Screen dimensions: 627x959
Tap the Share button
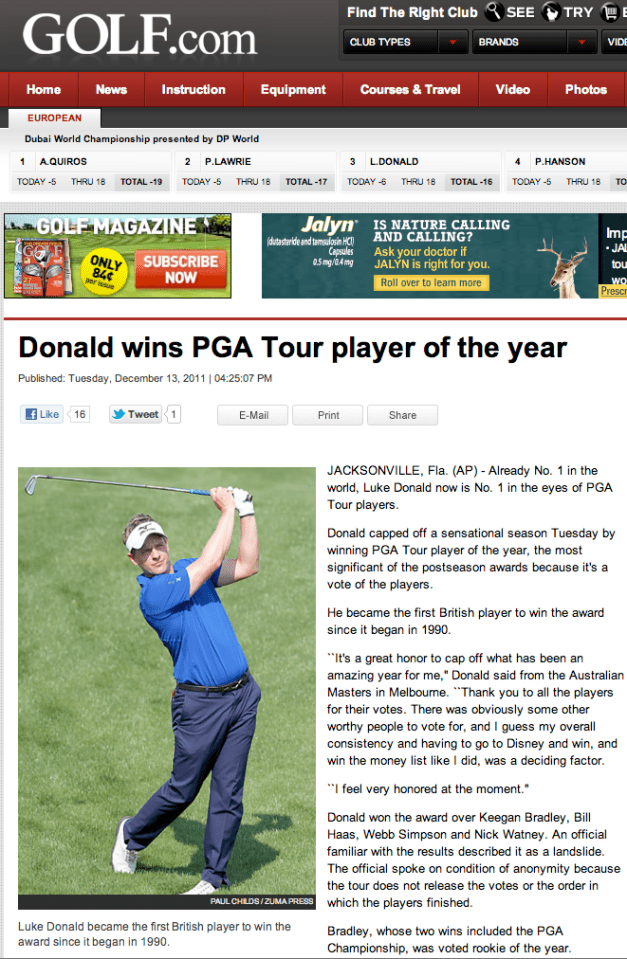point(402,415)
